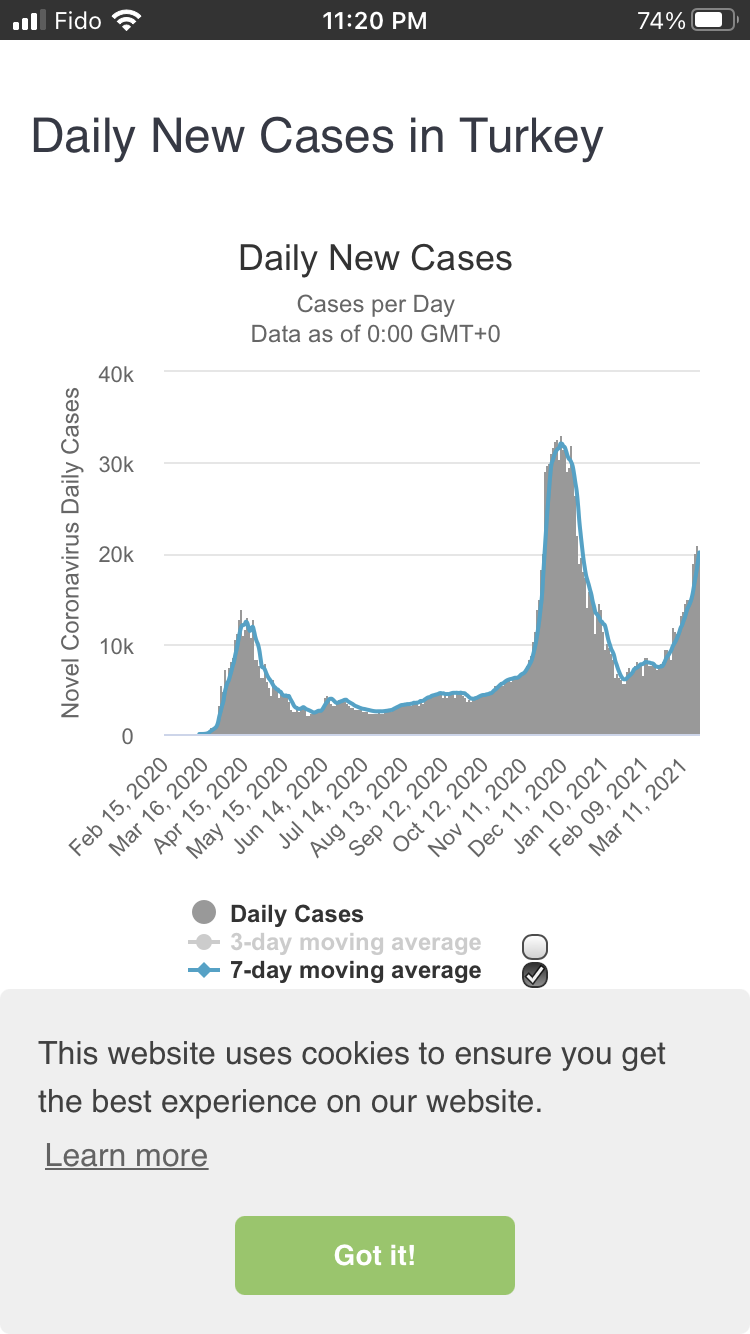Viewport: 750px width, 1334px height.
Task: Uncheck the 7-day moving average checkbox
Action: point(535,975)
